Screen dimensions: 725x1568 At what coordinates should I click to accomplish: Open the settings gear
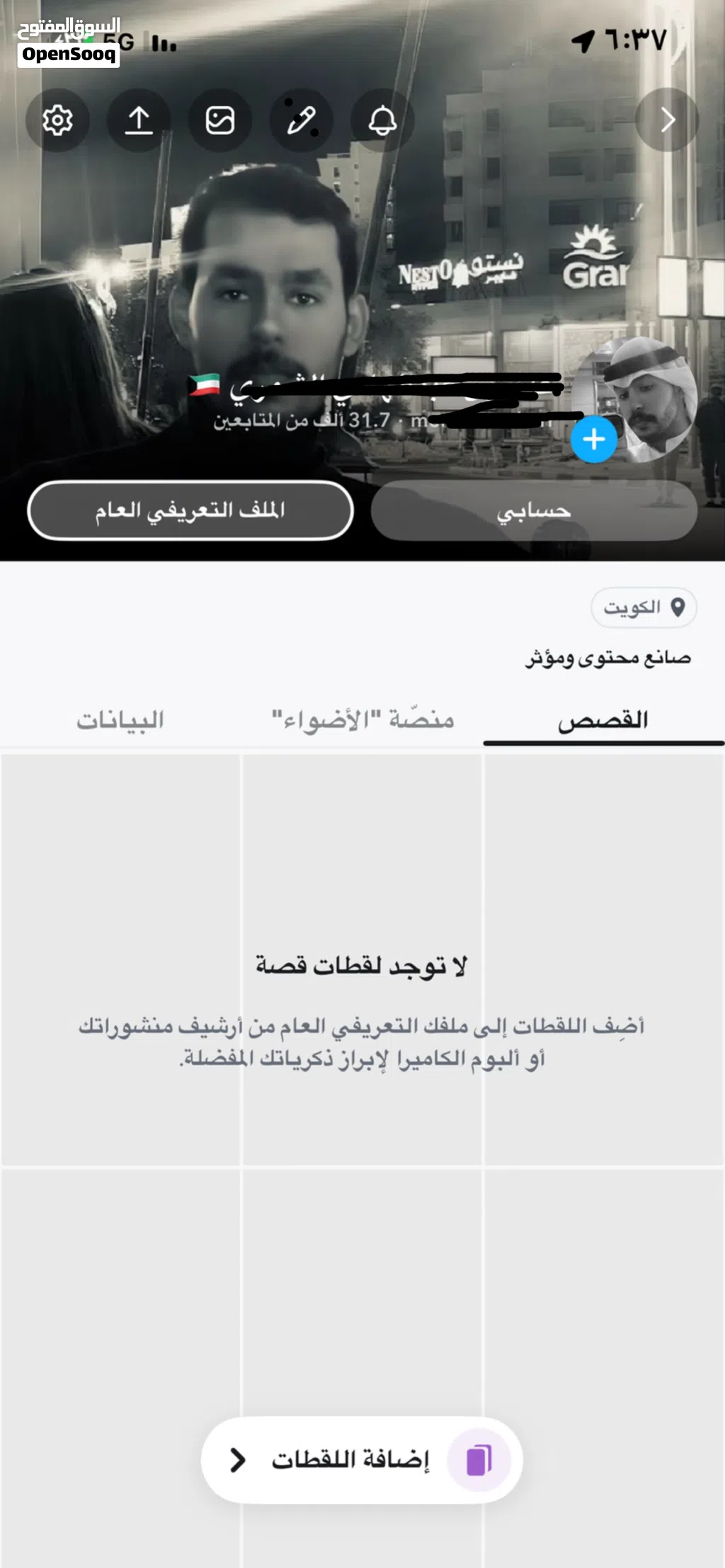[x=57, y=120]
